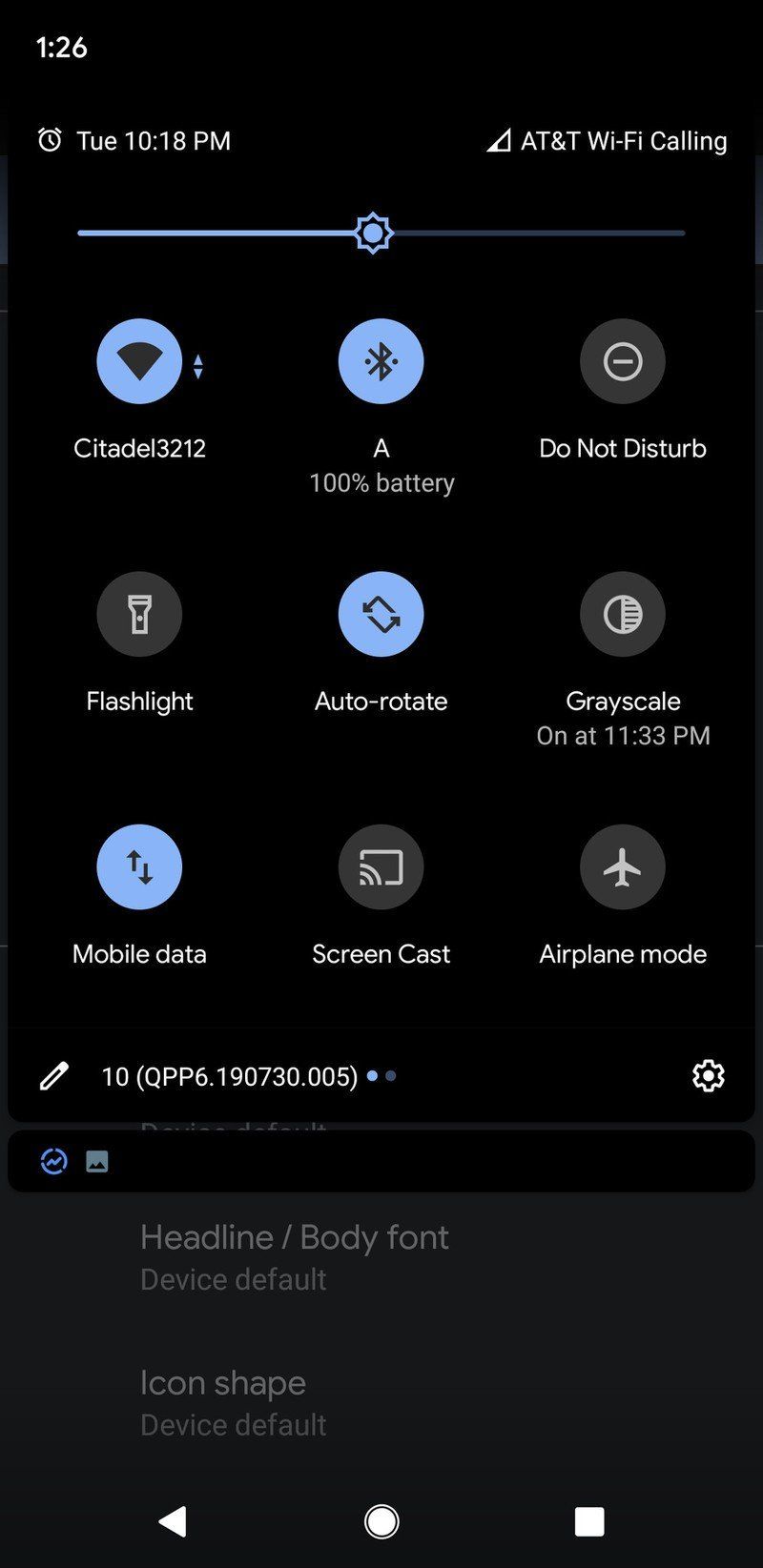Tap the build number 10 (QPP6.190730.005)
The width and height of the screenshot is (763, 1568).
[229, 1075]
